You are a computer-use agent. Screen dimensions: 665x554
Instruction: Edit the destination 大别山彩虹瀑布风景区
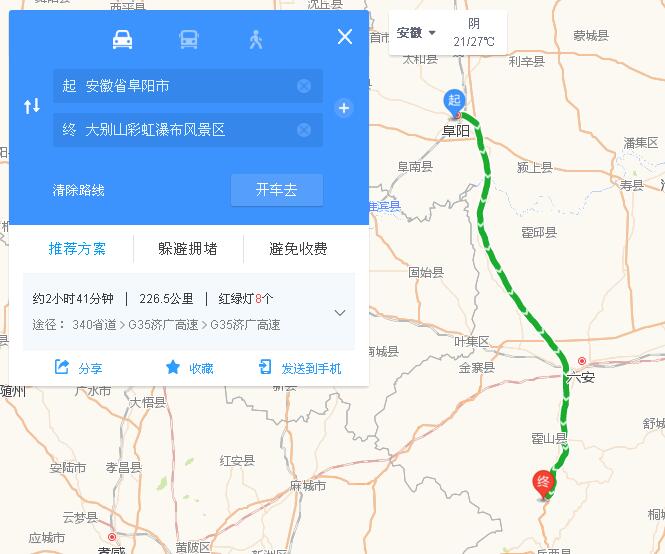175,130
